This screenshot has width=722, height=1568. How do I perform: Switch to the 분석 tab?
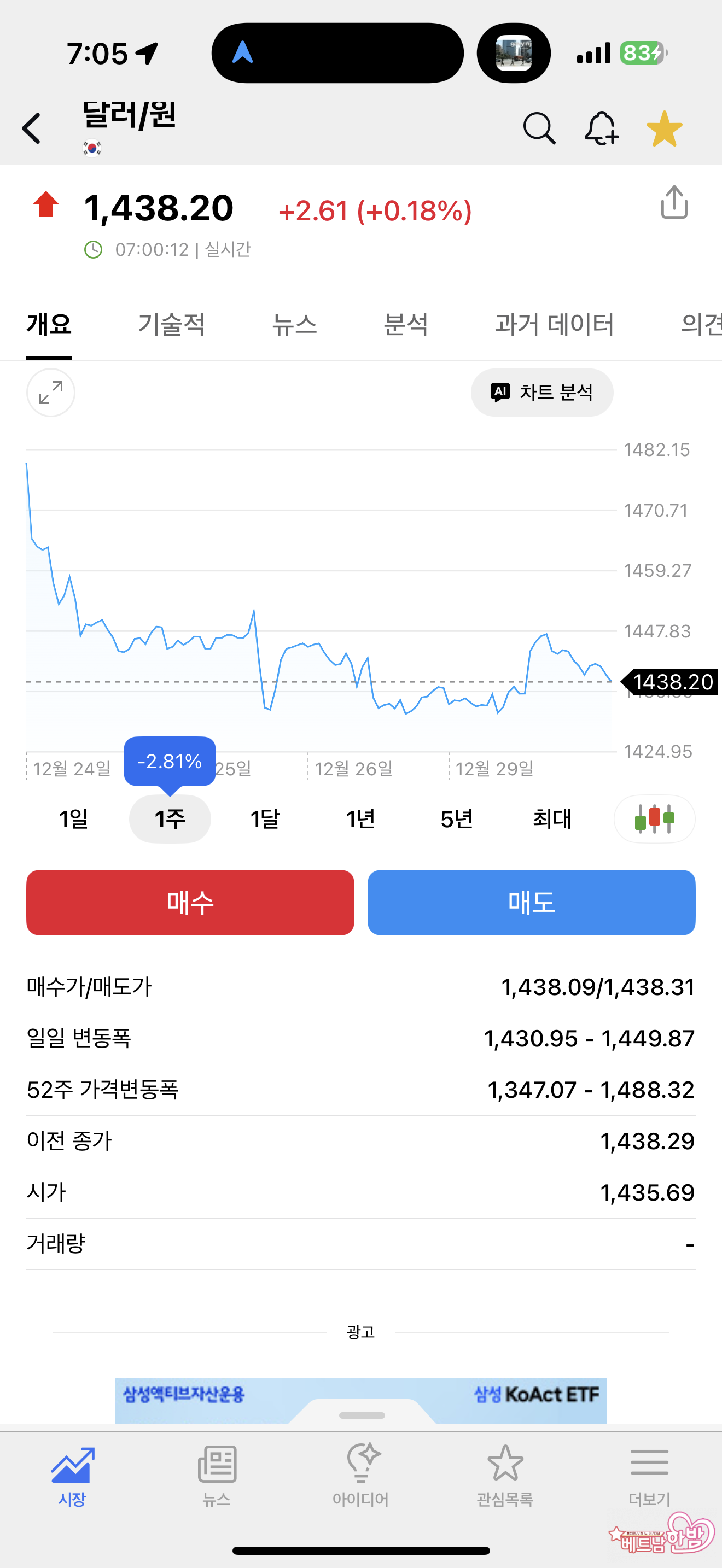pyautogui.click(x=405, y=324)
